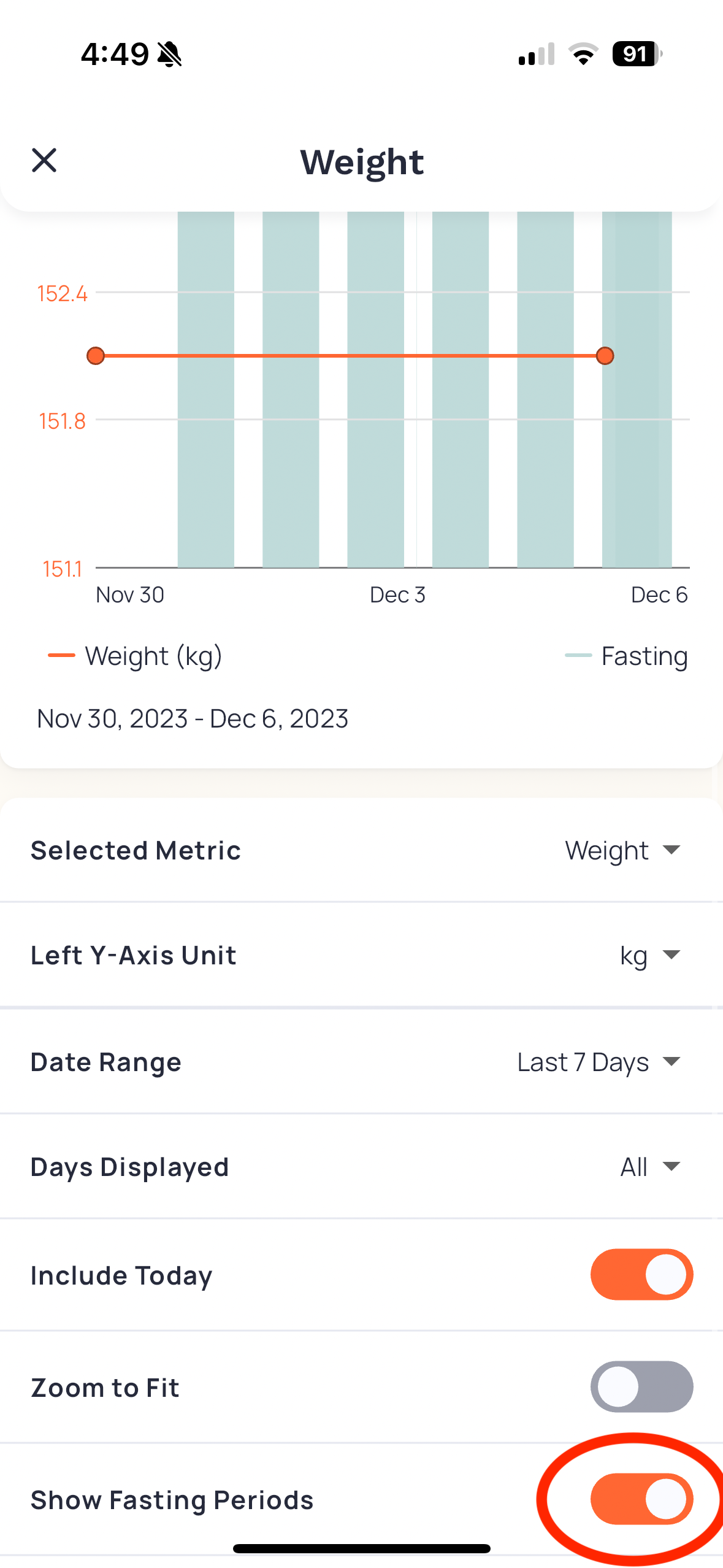This screenshot has height=1568, width=723.
Task: Close the Weight chart screen
Action: coord(44,161)
